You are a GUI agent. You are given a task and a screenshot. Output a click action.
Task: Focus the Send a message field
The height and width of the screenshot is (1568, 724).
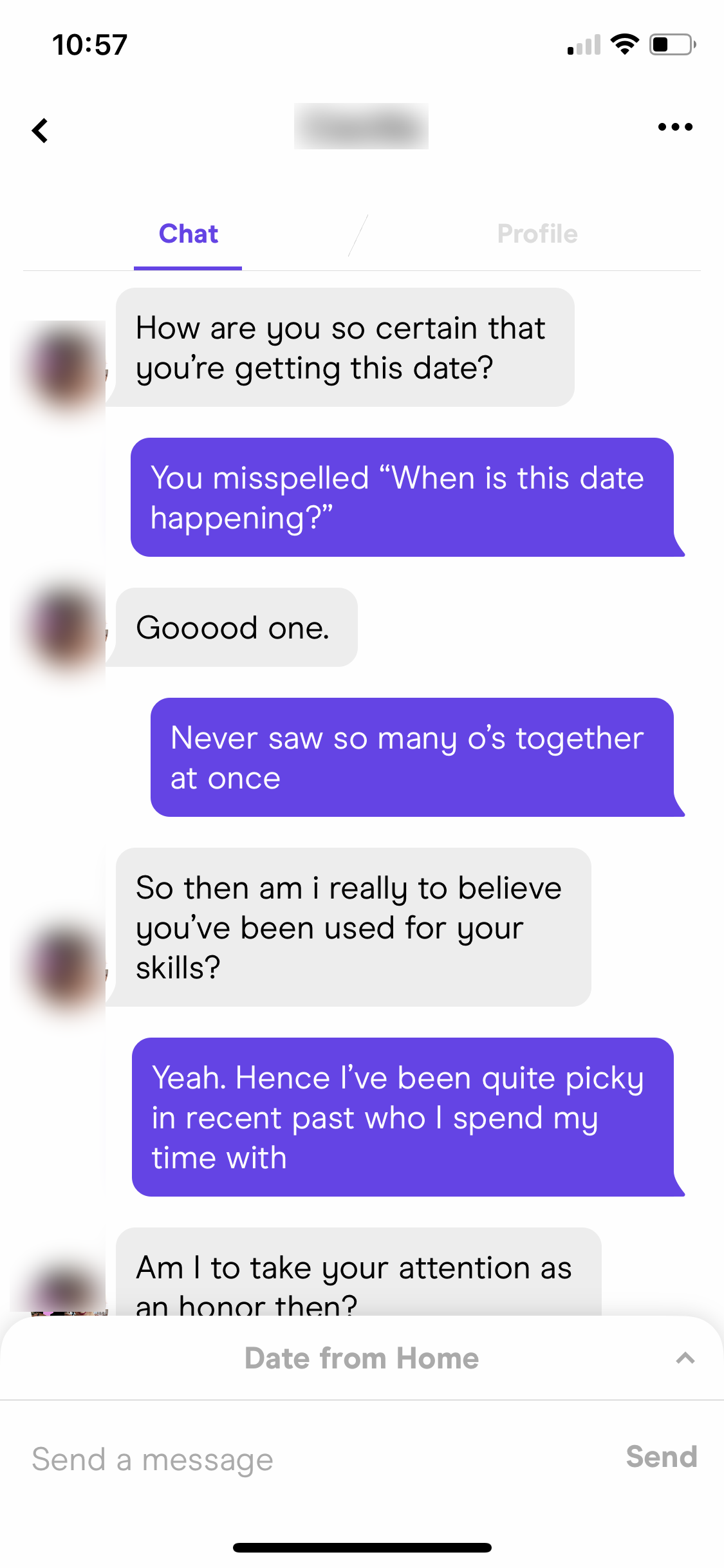click(x=322, y=1459)
